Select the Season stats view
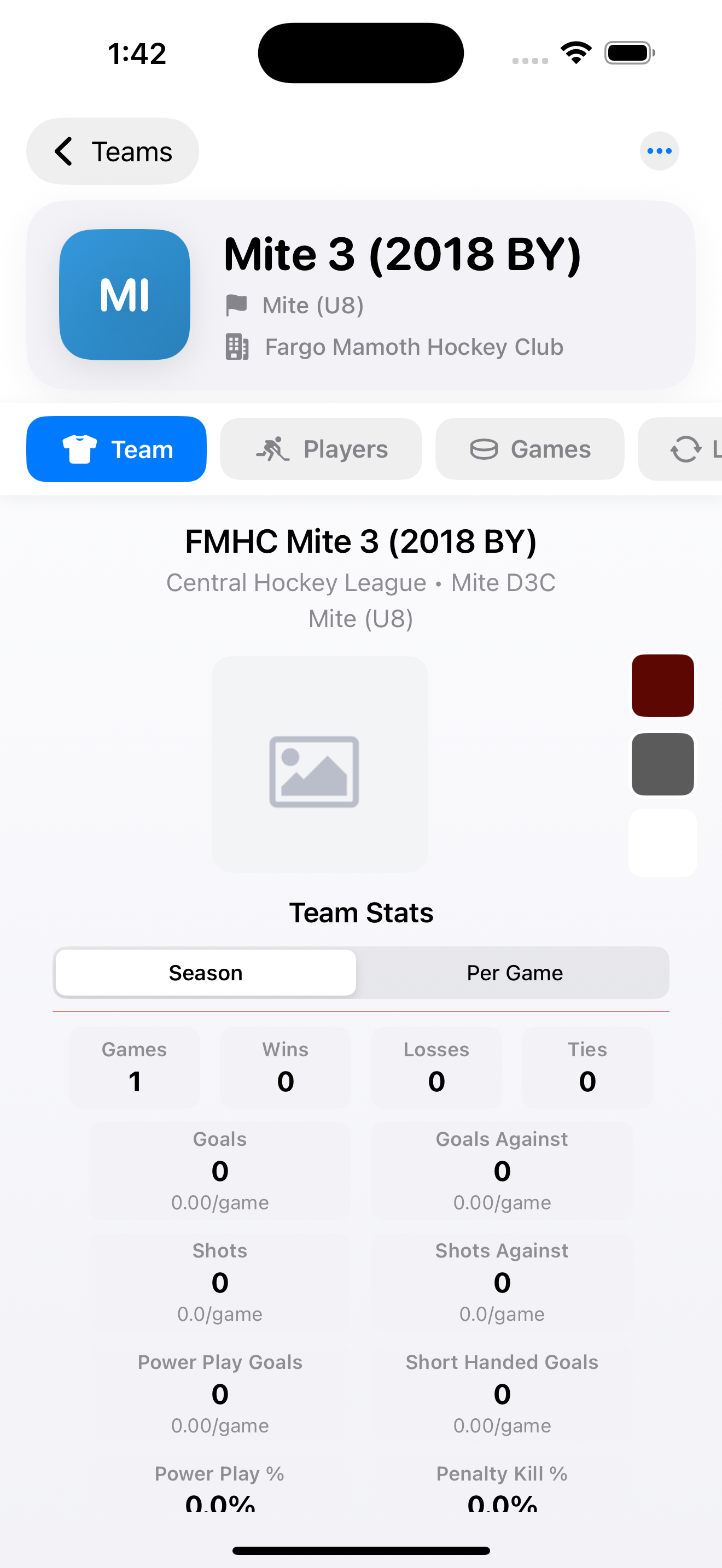Screen dimensions: 722x1568 [205, 972]
